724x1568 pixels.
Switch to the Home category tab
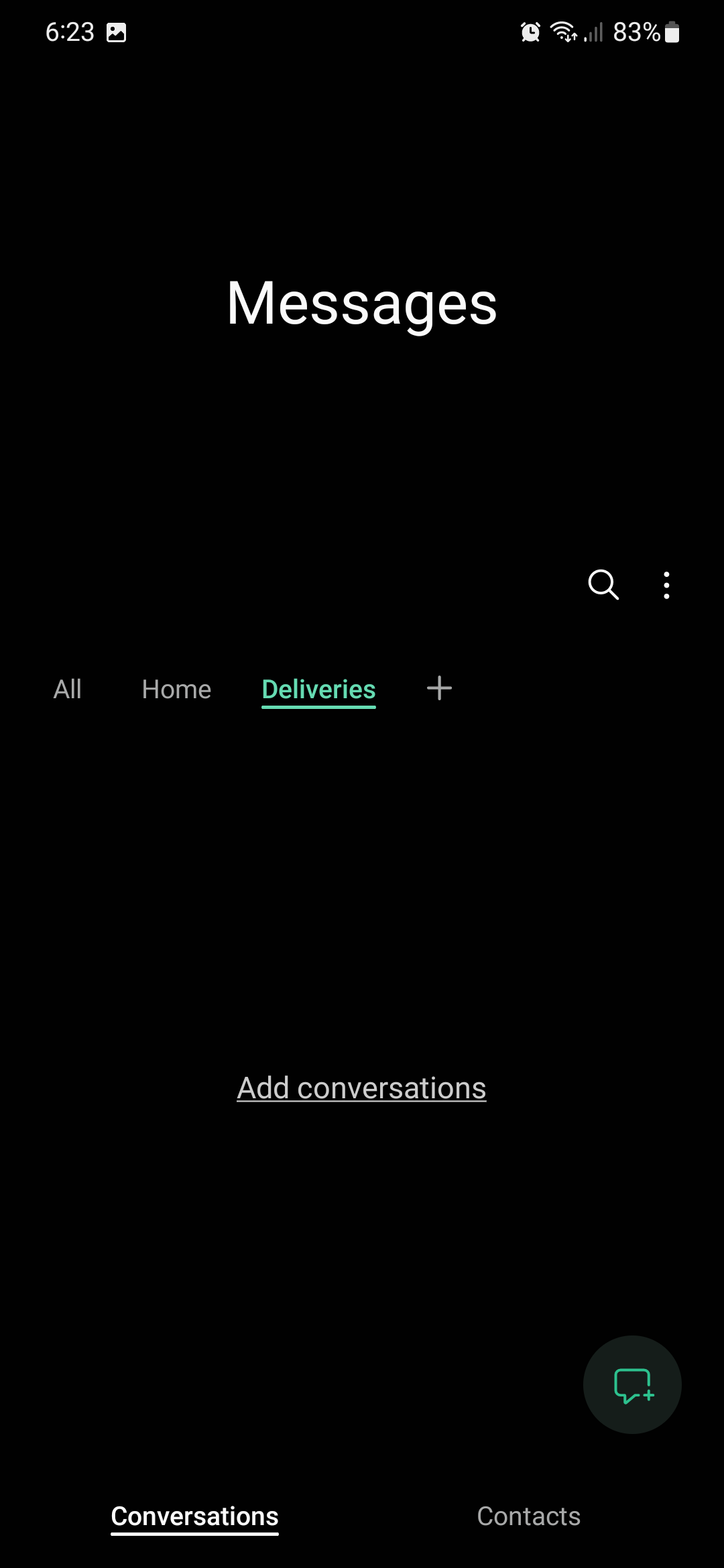(x=176, y=689)
